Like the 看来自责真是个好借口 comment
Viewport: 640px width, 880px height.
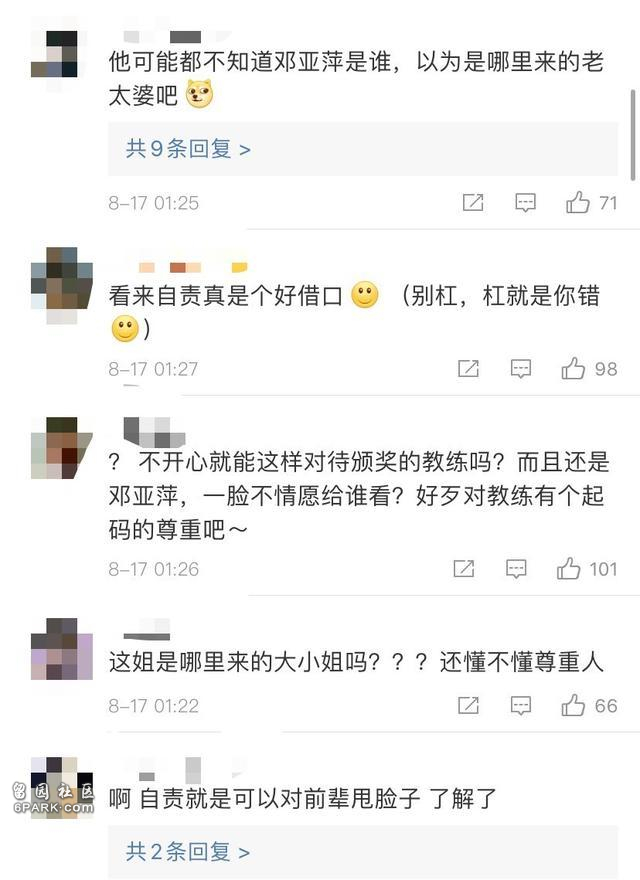(x=573, y=369)
